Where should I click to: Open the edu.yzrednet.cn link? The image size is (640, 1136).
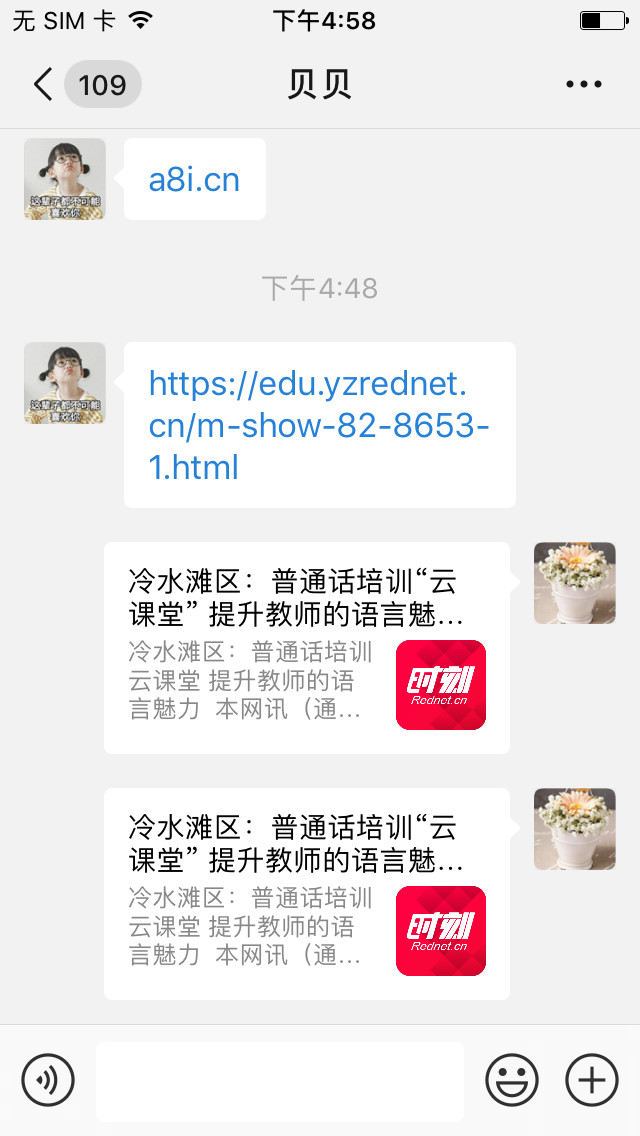[318, 425]
